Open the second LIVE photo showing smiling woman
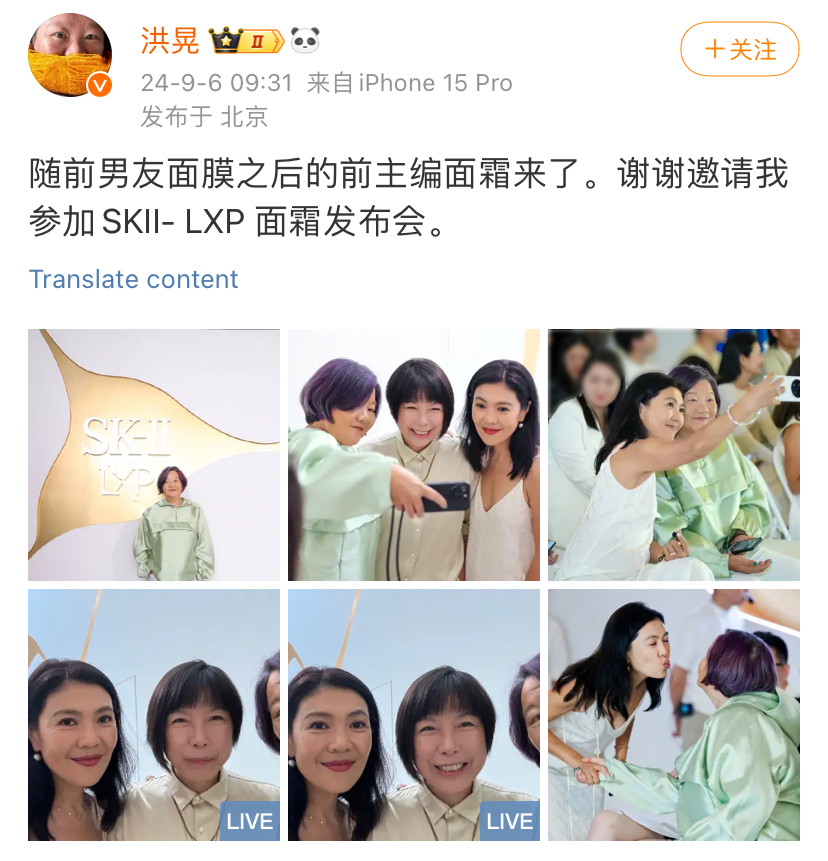828x861 pixels. [414, 714]
